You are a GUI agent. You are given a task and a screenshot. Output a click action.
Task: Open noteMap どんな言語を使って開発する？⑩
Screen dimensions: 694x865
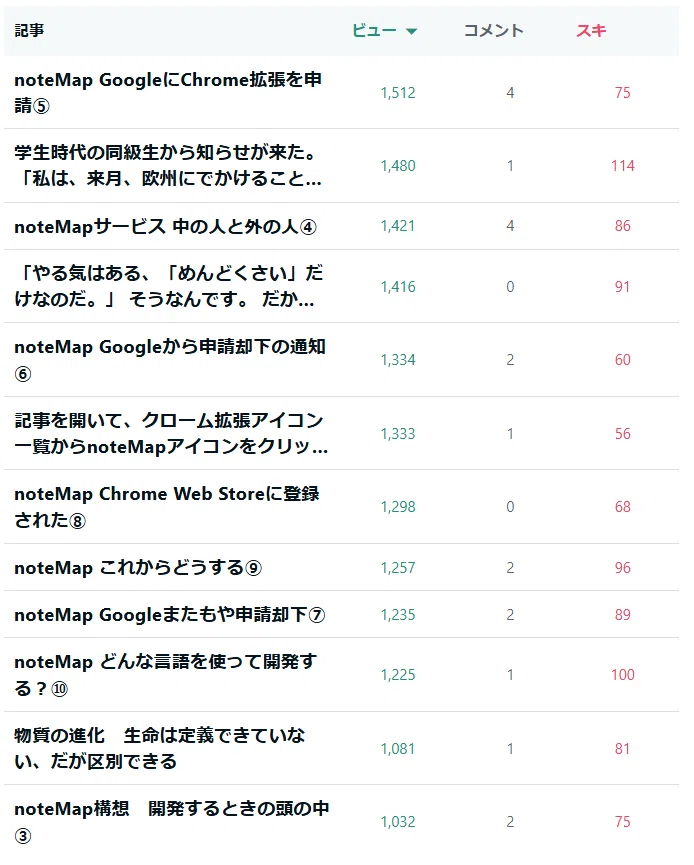(166, 675)
